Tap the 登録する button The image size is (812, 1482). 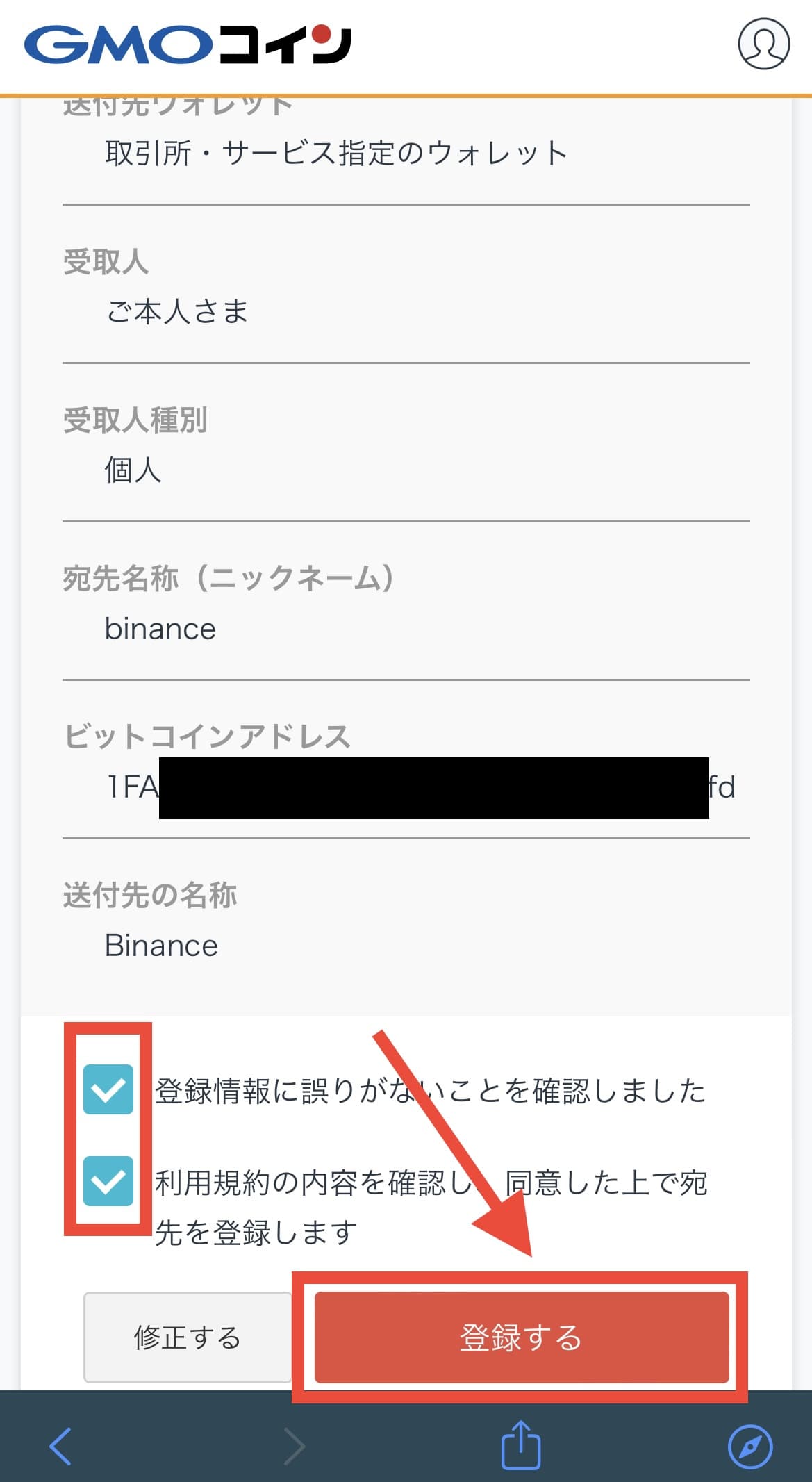coord(522,1337)
